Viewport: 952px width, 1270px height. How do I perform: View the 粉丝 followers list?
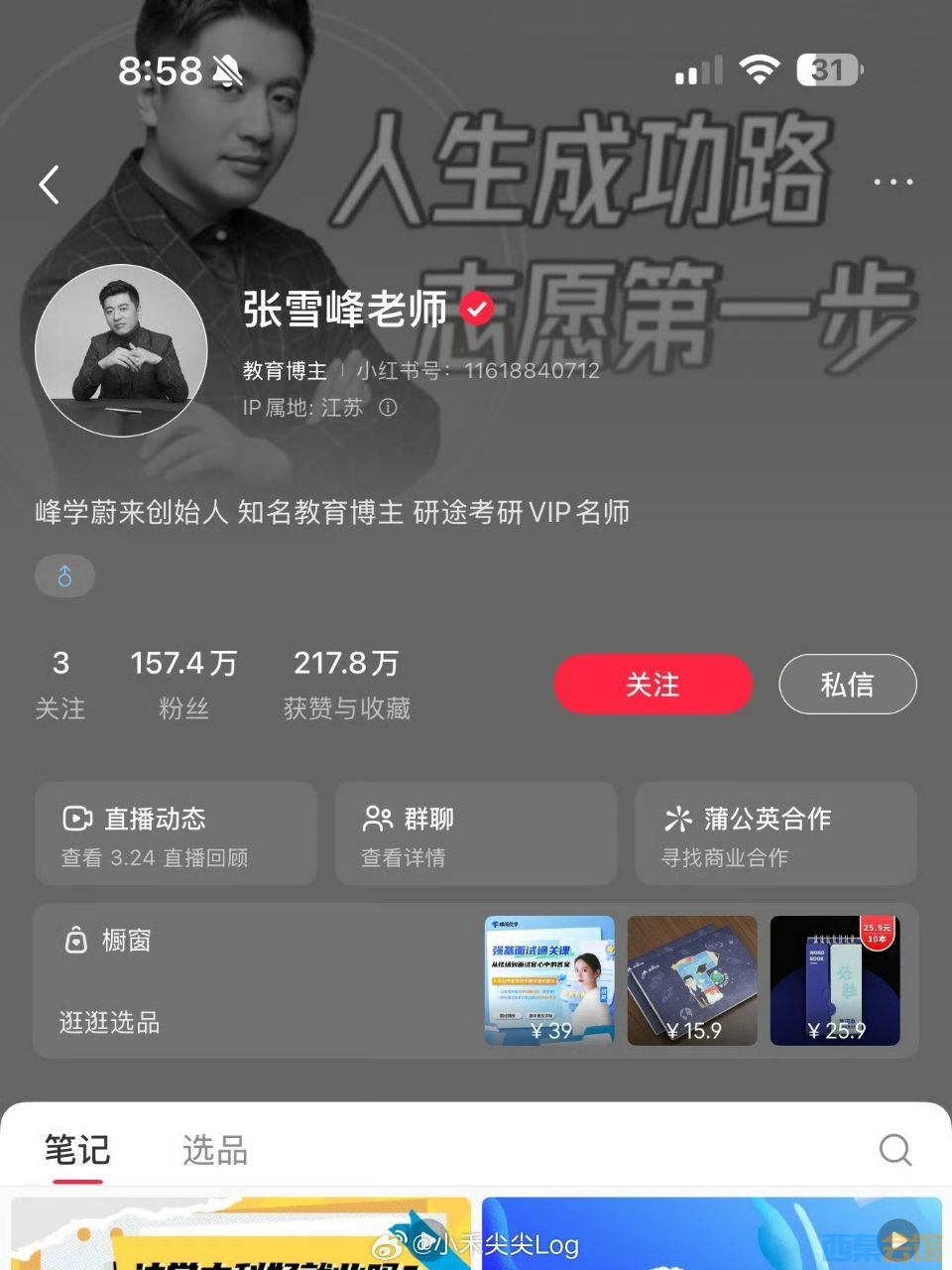[183, 685]
